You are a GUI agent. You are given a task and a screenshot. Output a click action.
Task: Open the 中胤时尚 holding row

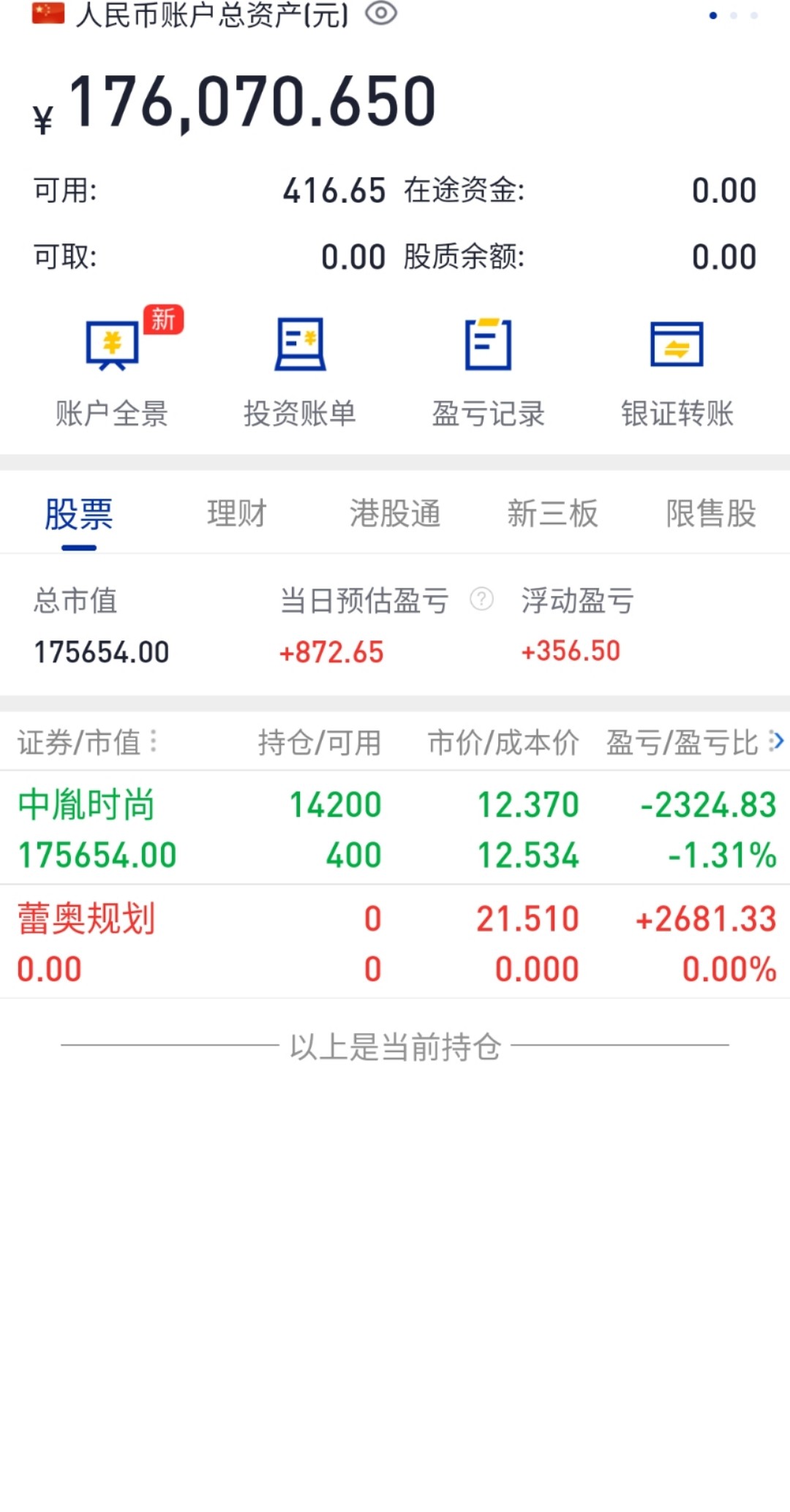[395, 828]
